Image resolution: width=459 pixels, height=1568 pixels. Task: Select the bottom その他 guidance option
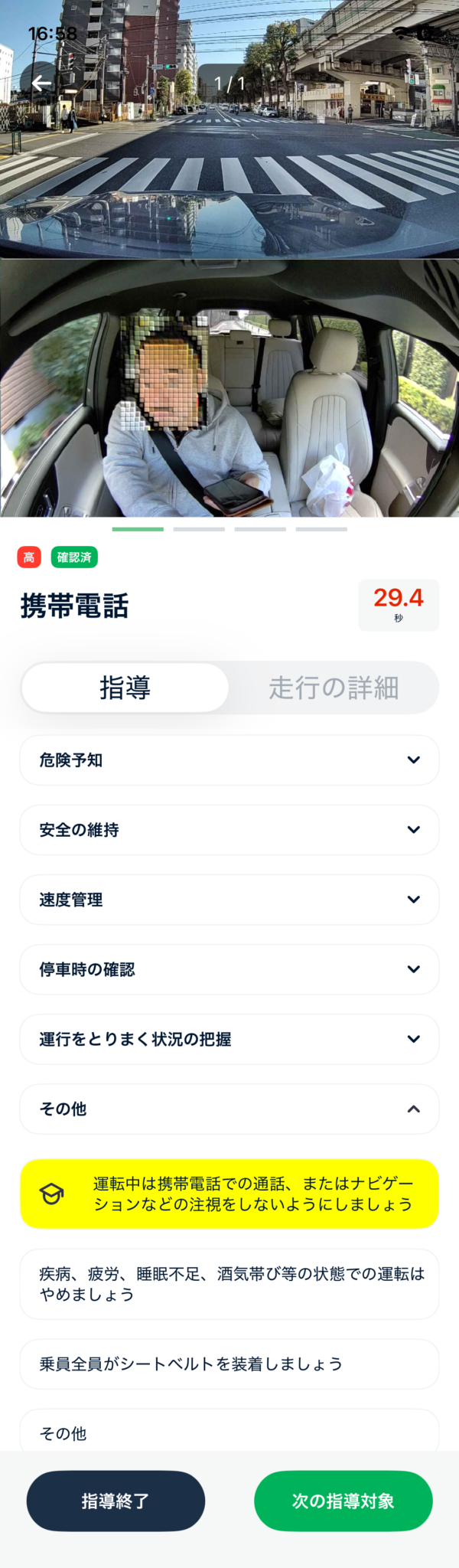229,1432
